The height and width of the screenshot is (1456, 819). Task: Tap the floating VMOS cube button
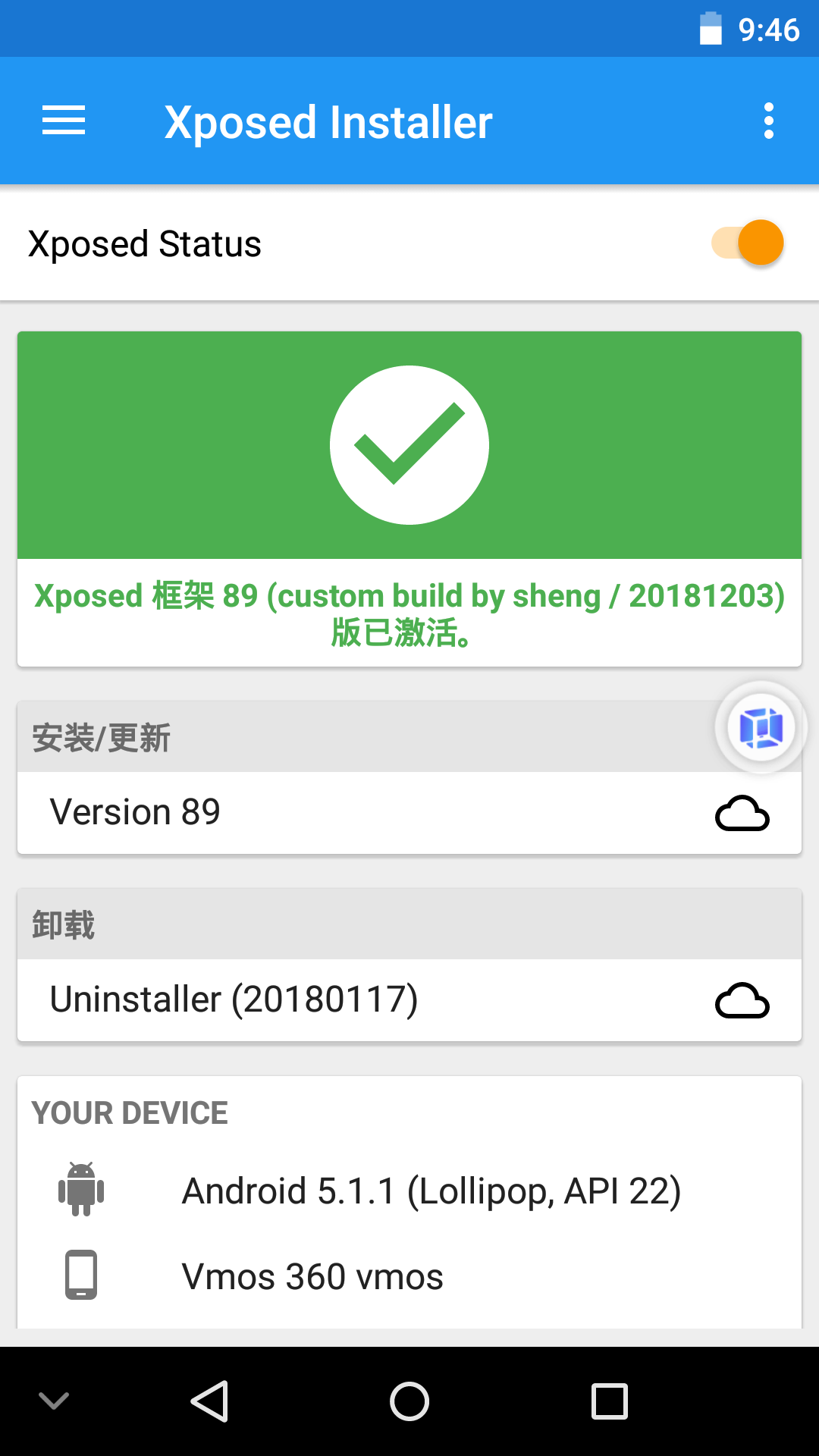click(x=761, y=728)
